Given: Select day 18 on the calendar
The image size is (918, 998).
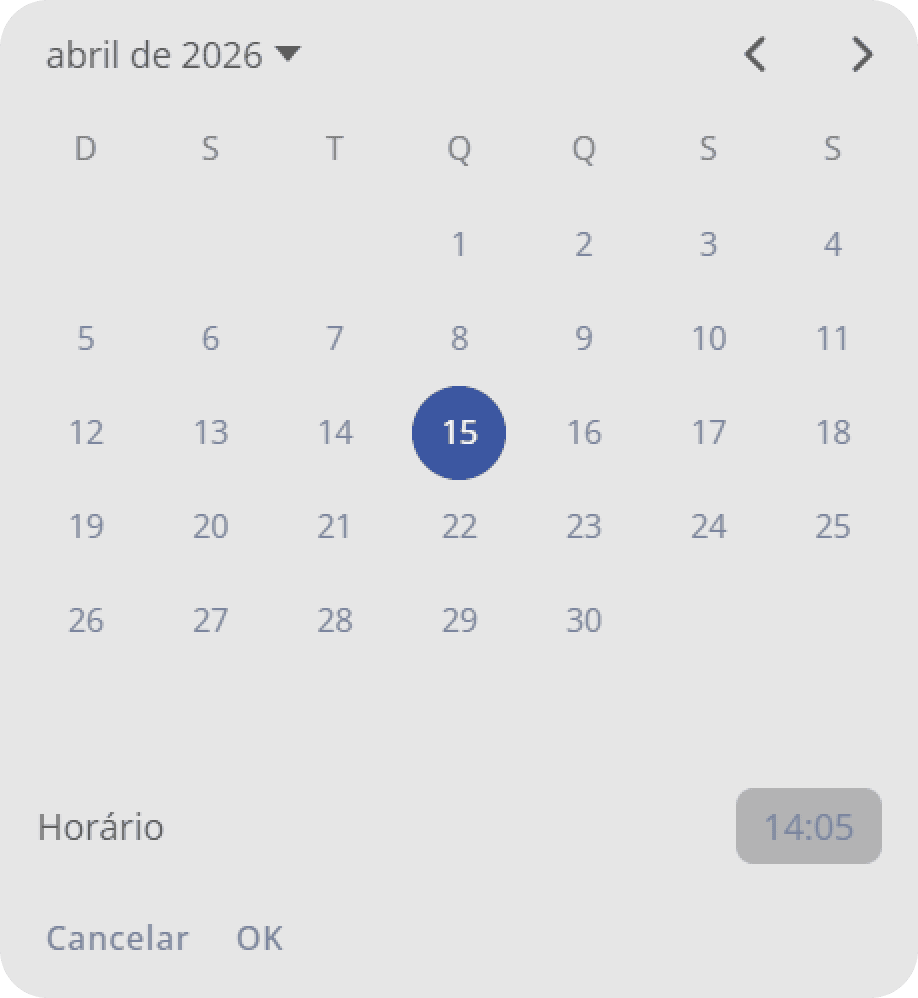Looking at the screenshot, I should click(x=832, y=433).
